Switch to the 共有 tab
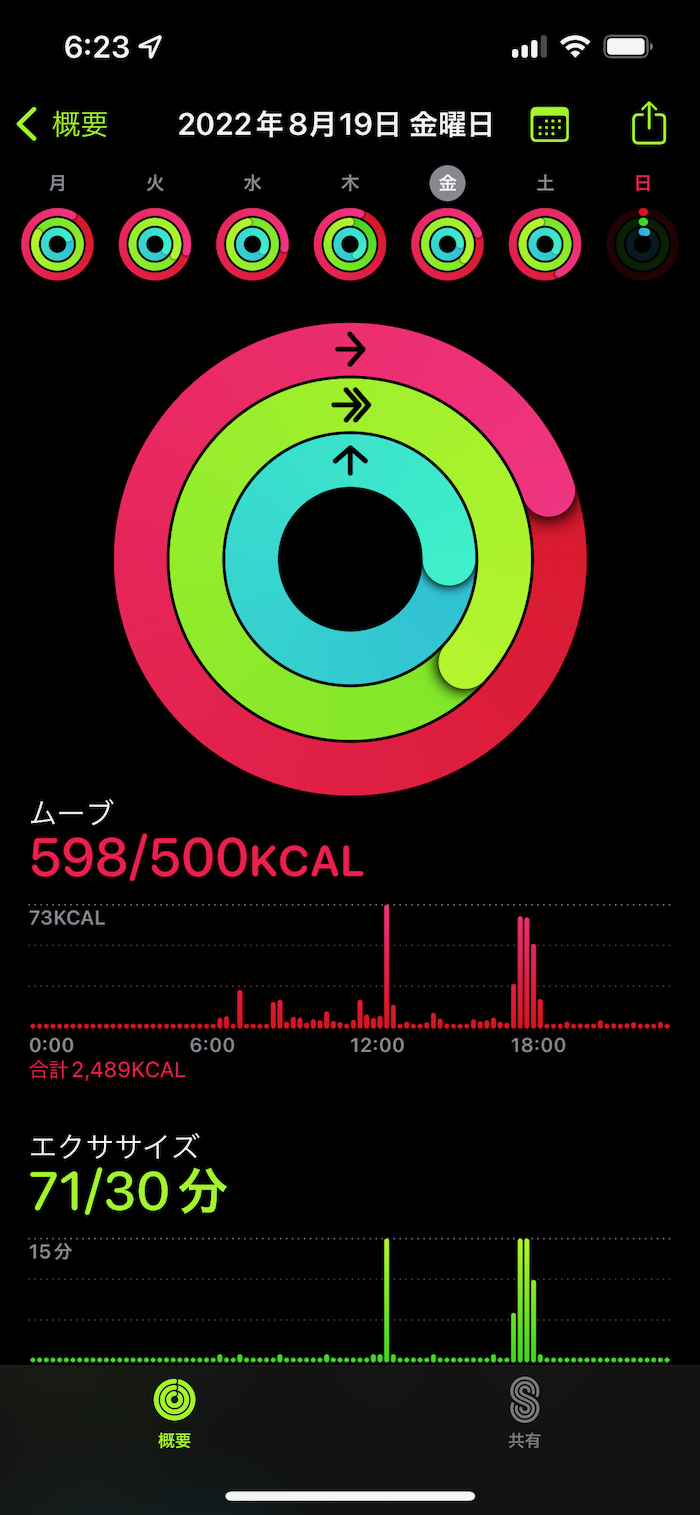Viewport: 700px width, 1515px height. coord(524,1412)
